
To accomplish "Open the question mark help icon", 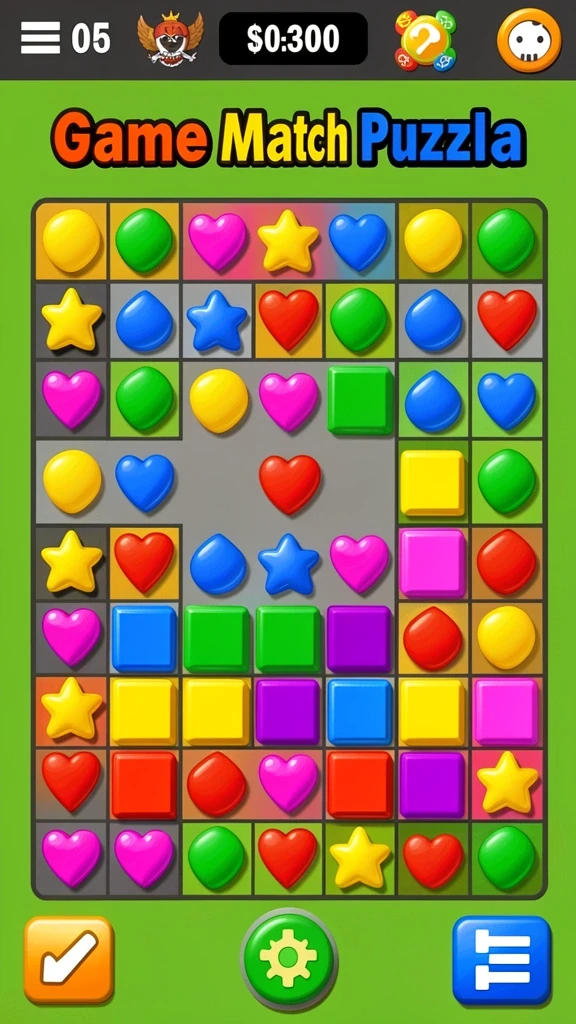I will tap(426, 40).
